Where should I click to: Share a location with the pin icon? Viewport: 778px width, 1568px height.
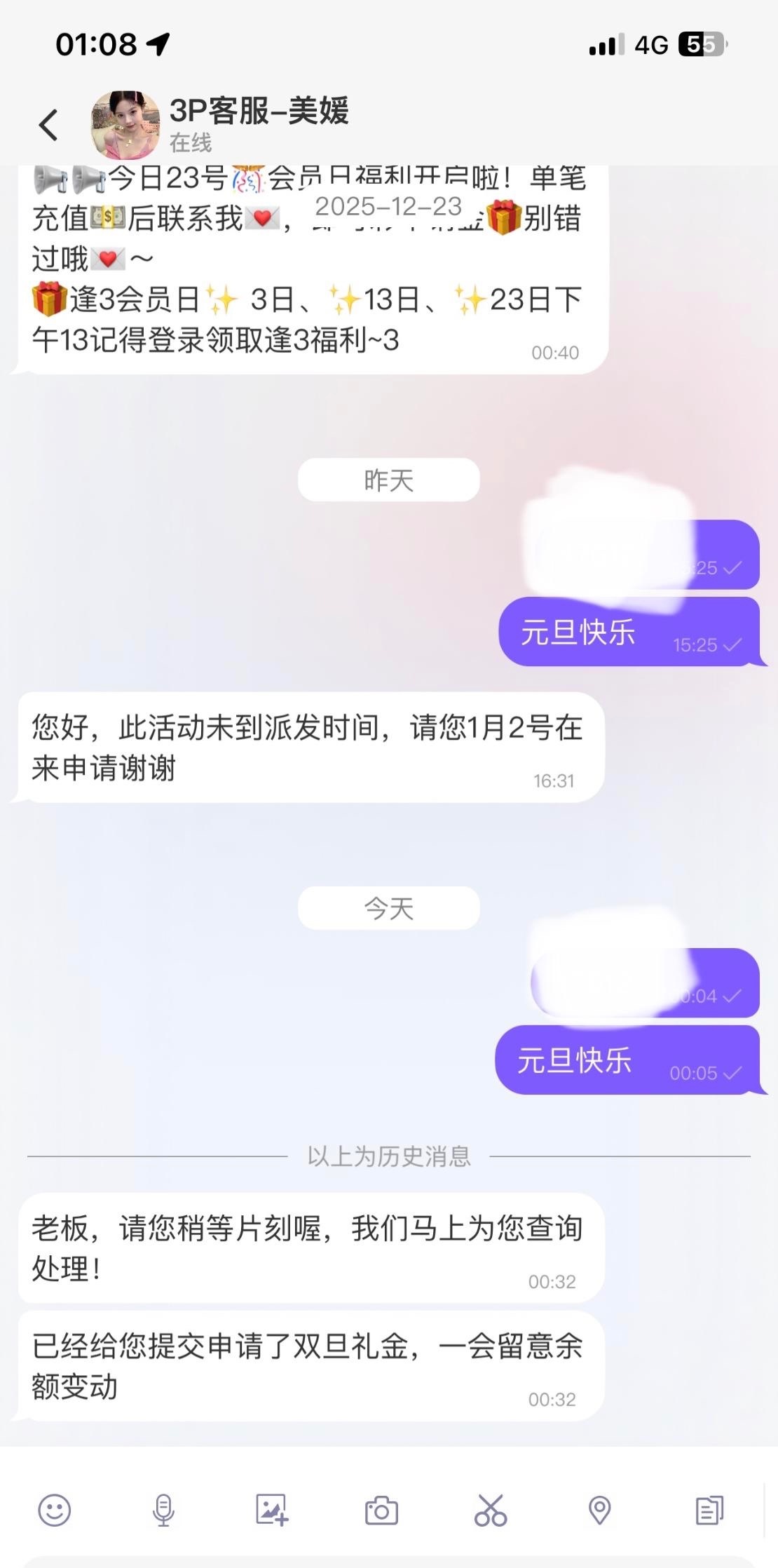point(599,1510)
